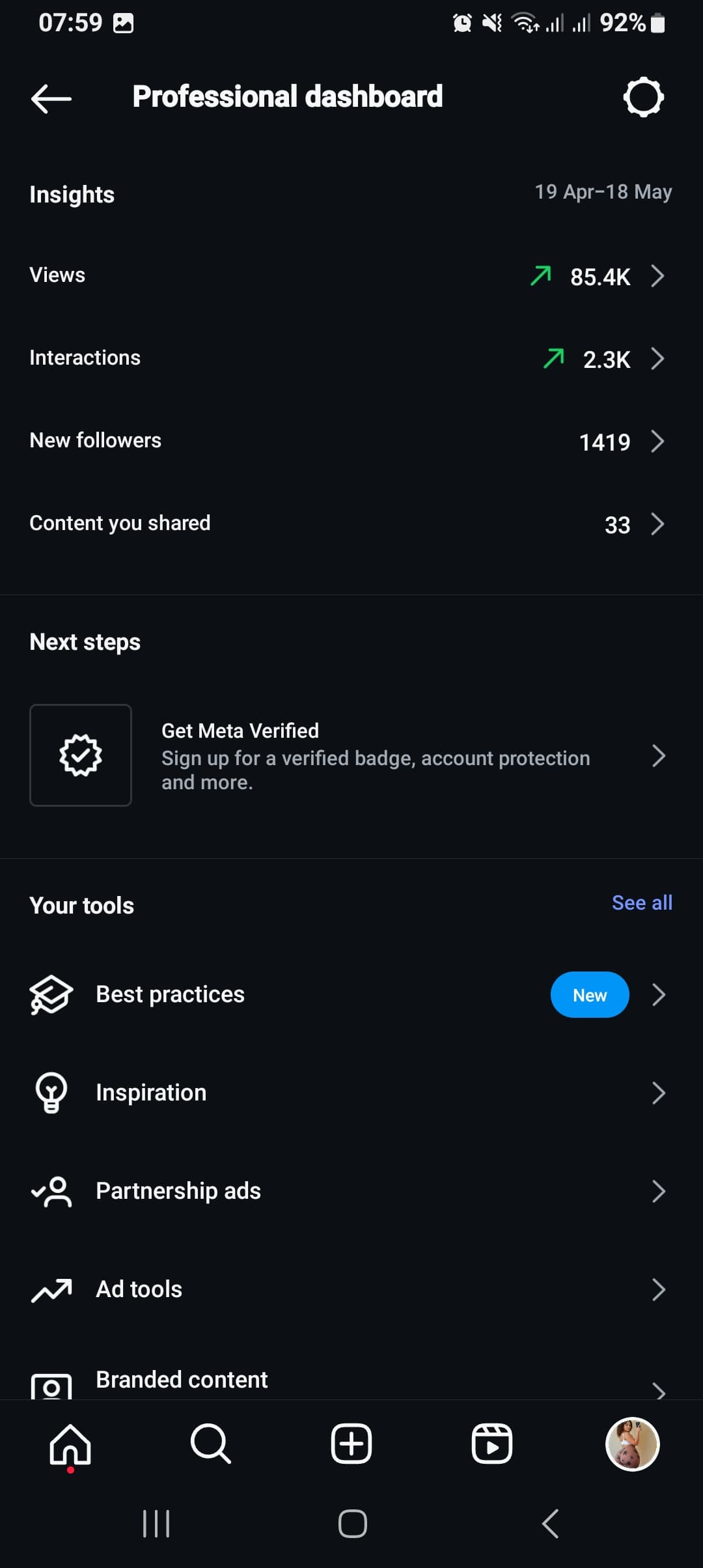Tap the system recent apps button

[x=156, y=1524]
